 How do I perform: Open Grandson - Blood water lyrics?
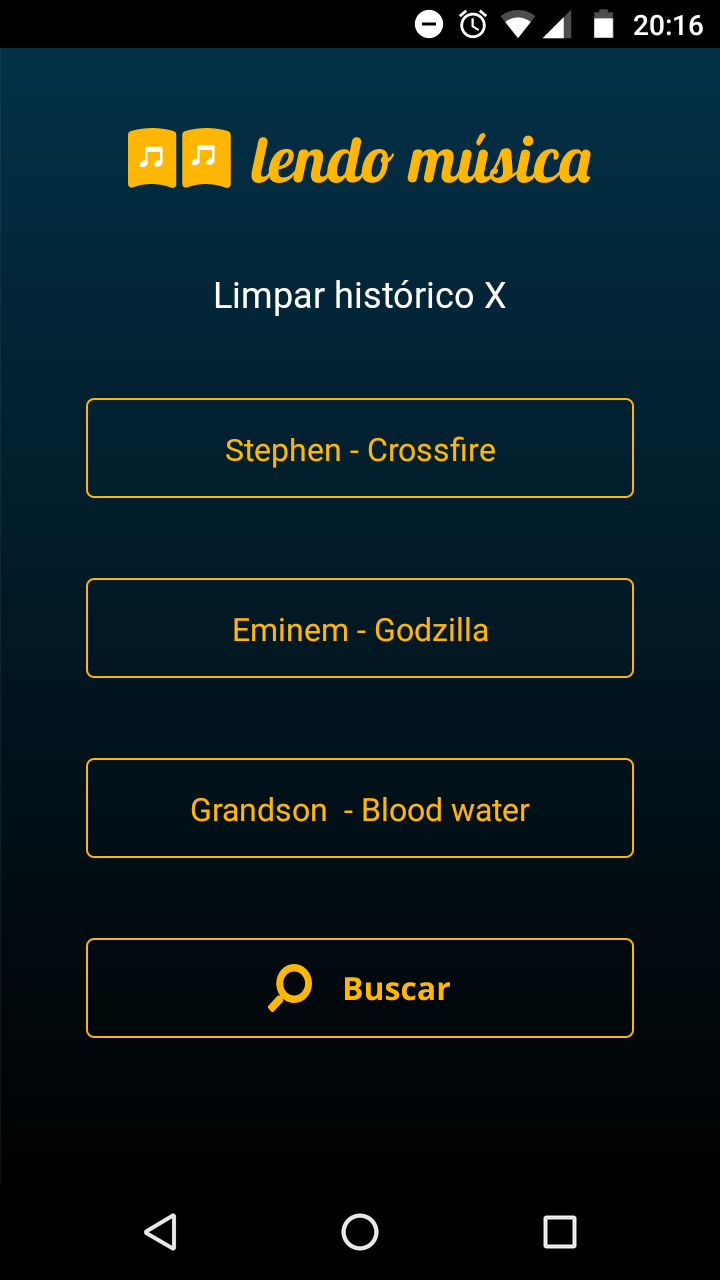pyautogui.click(x=360, y=809)
